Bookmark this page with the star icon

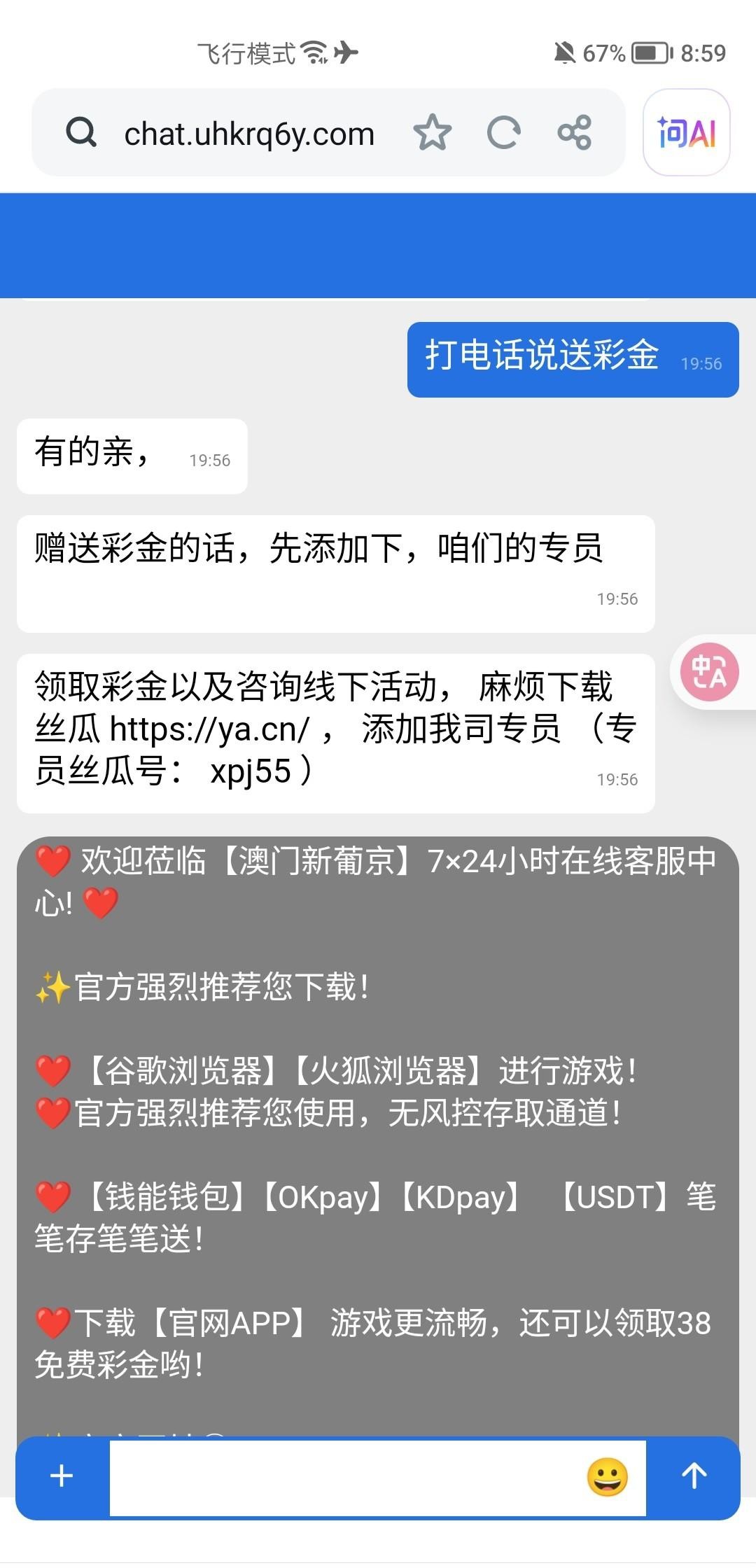coord(432,132)
